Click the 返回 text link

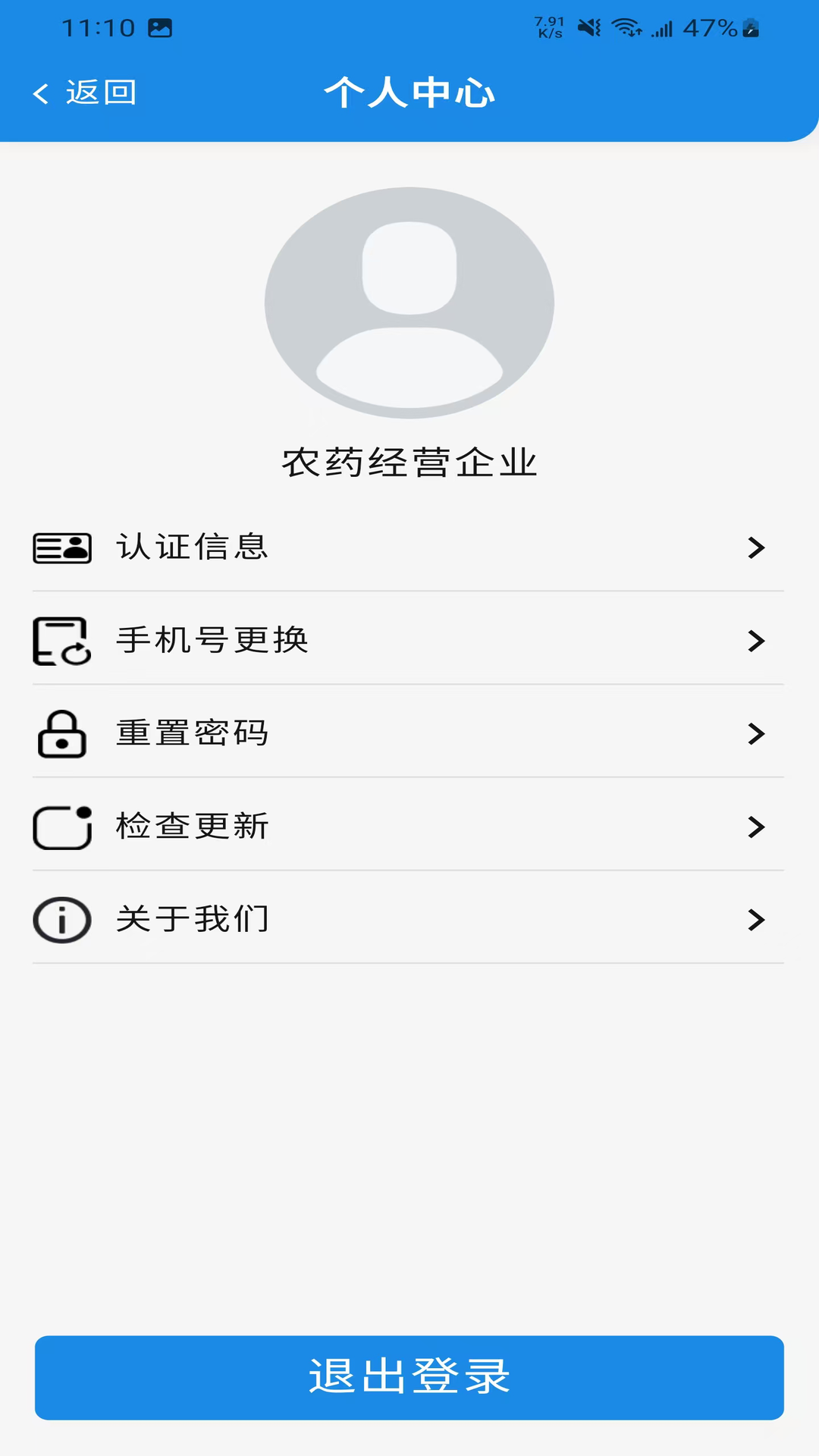coord(100,93)
